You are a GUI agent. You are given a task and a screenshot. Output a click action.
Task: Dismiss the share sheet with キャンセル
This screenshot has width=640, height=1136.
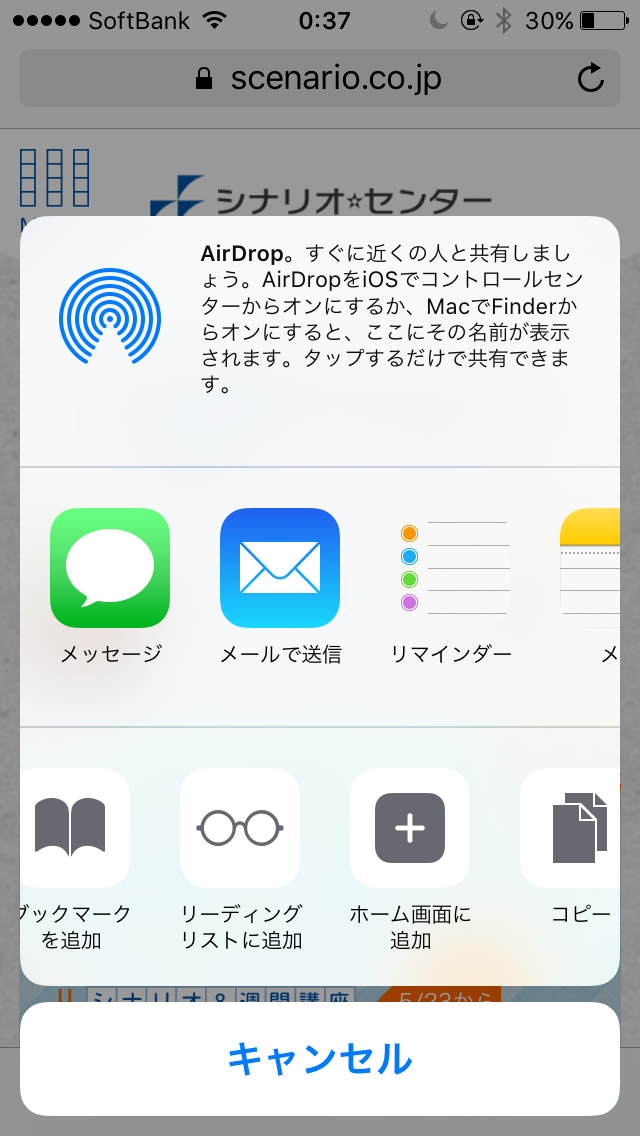pos(320,1059)
